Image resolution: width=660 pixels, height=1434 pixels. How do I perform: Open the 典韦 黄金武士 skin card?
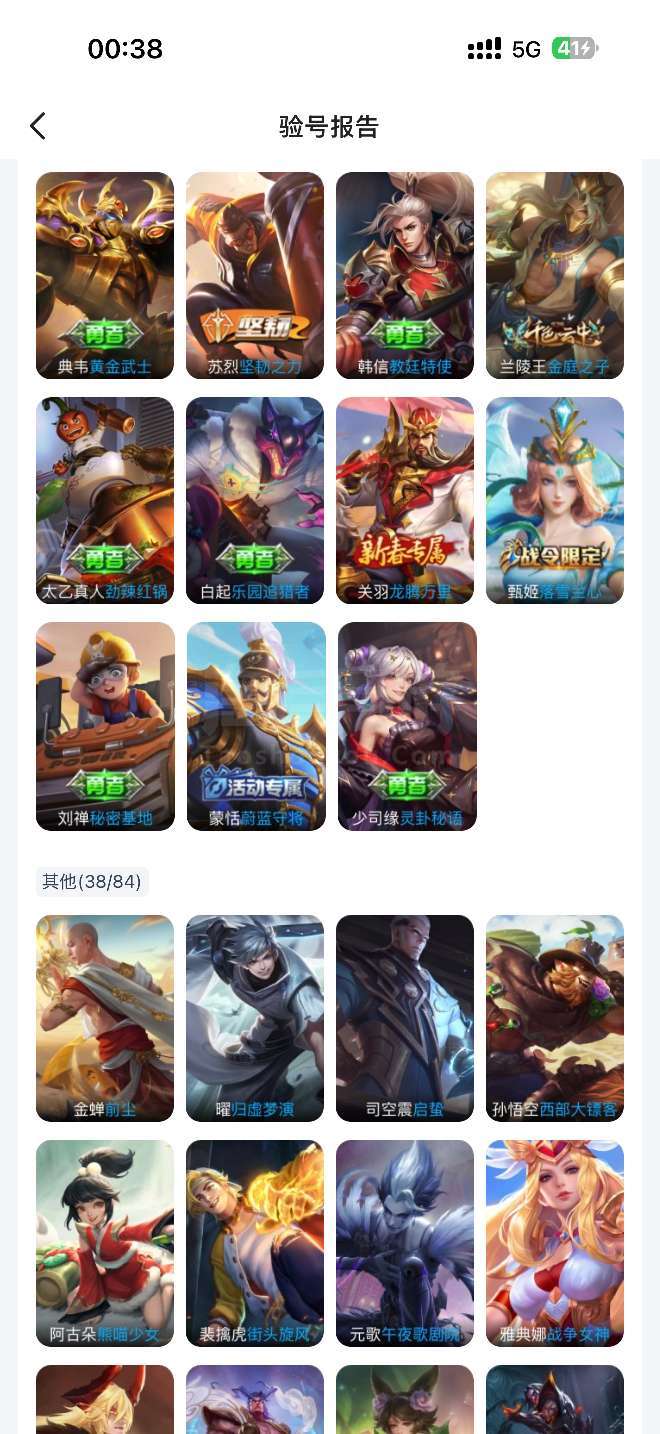pyautogui.click(x=105, y=275)
